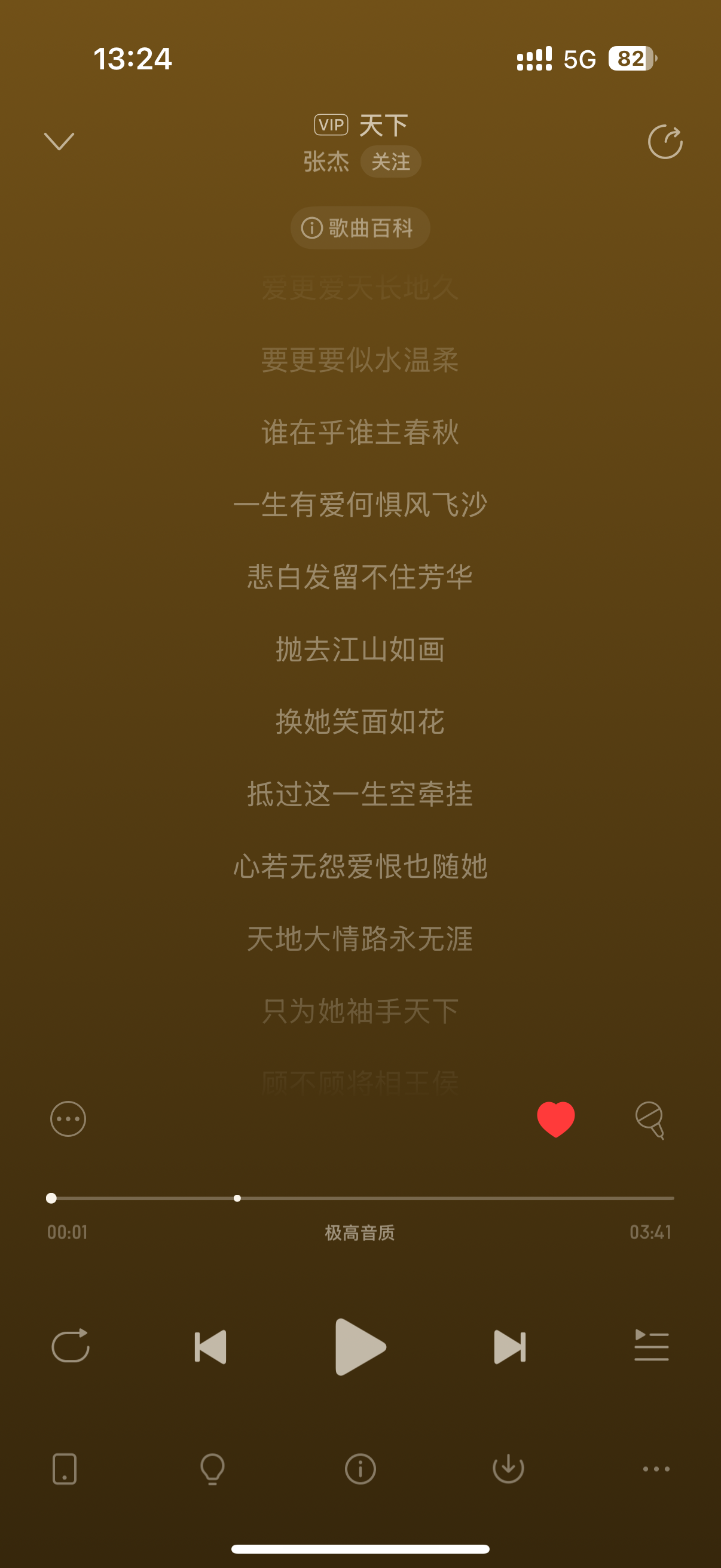Open the karaoke microphone icon
The height and width of the screenshot is (1568, 721).
coord(650,1119)
